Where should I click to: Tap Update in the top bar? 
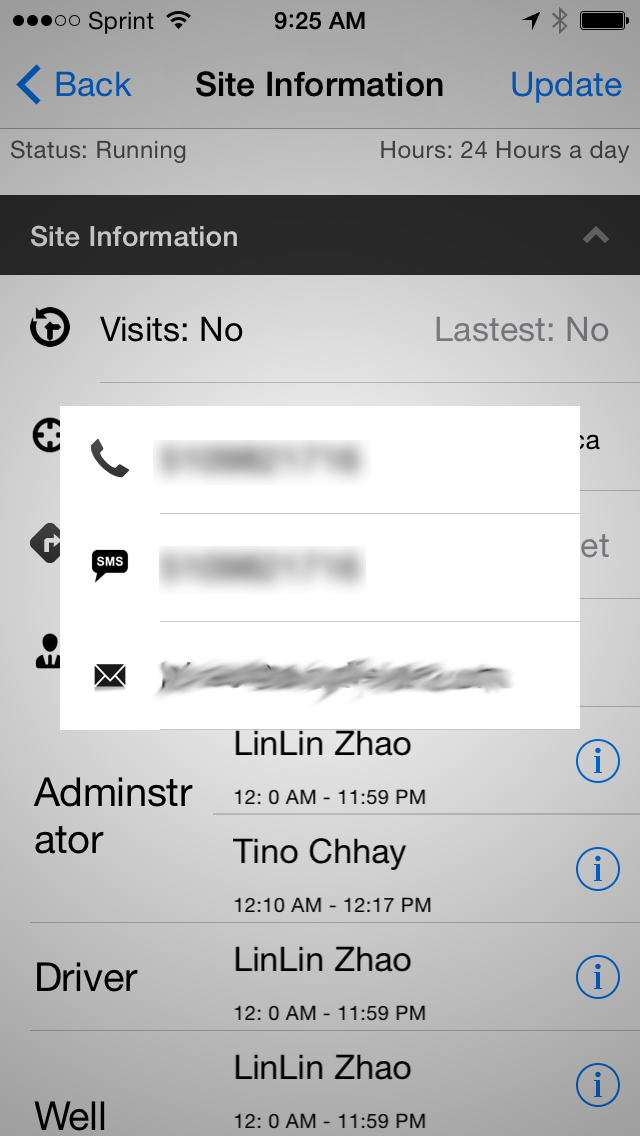[566, 85]
